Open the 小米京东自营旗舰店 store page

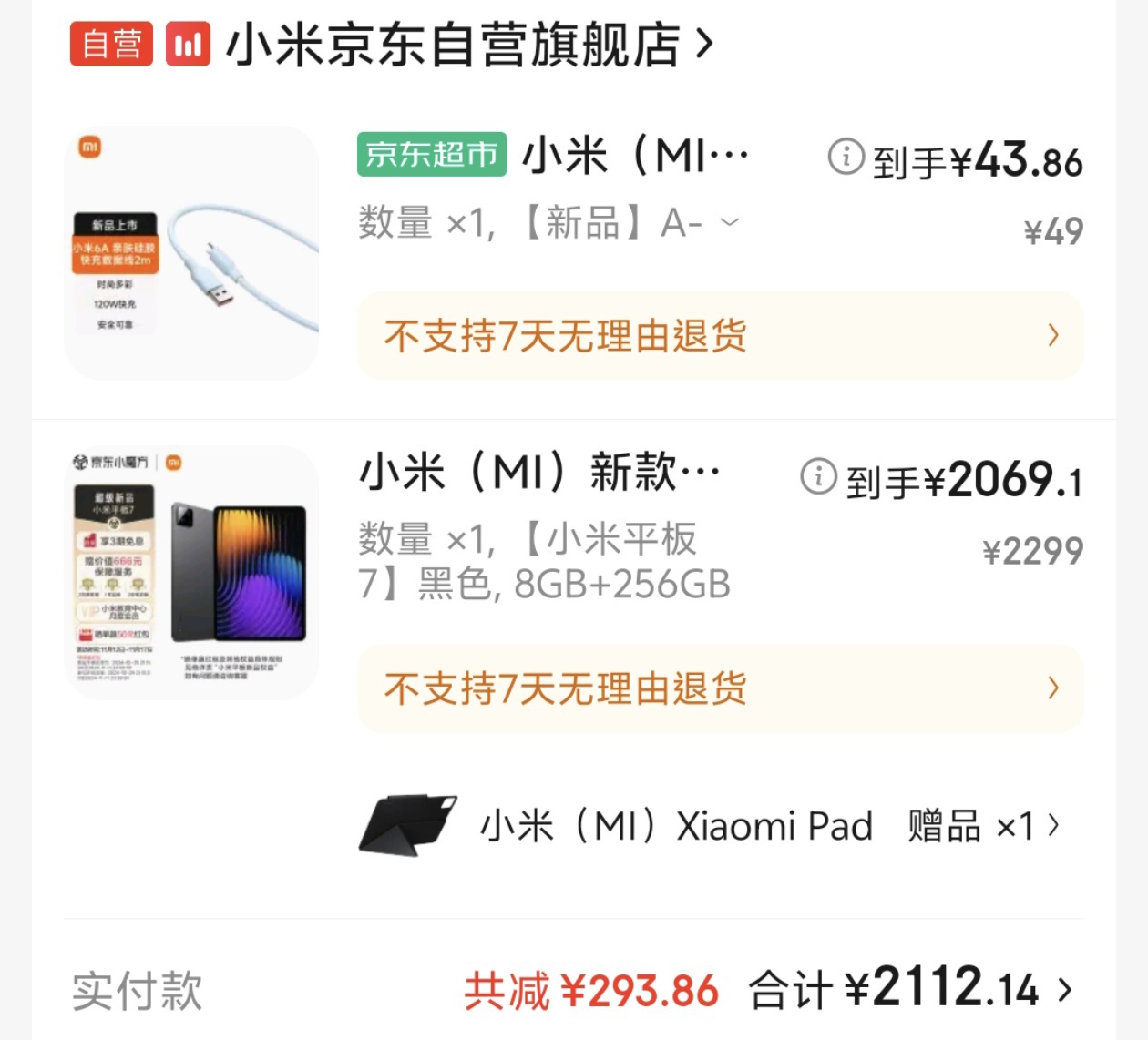point(456,44)
